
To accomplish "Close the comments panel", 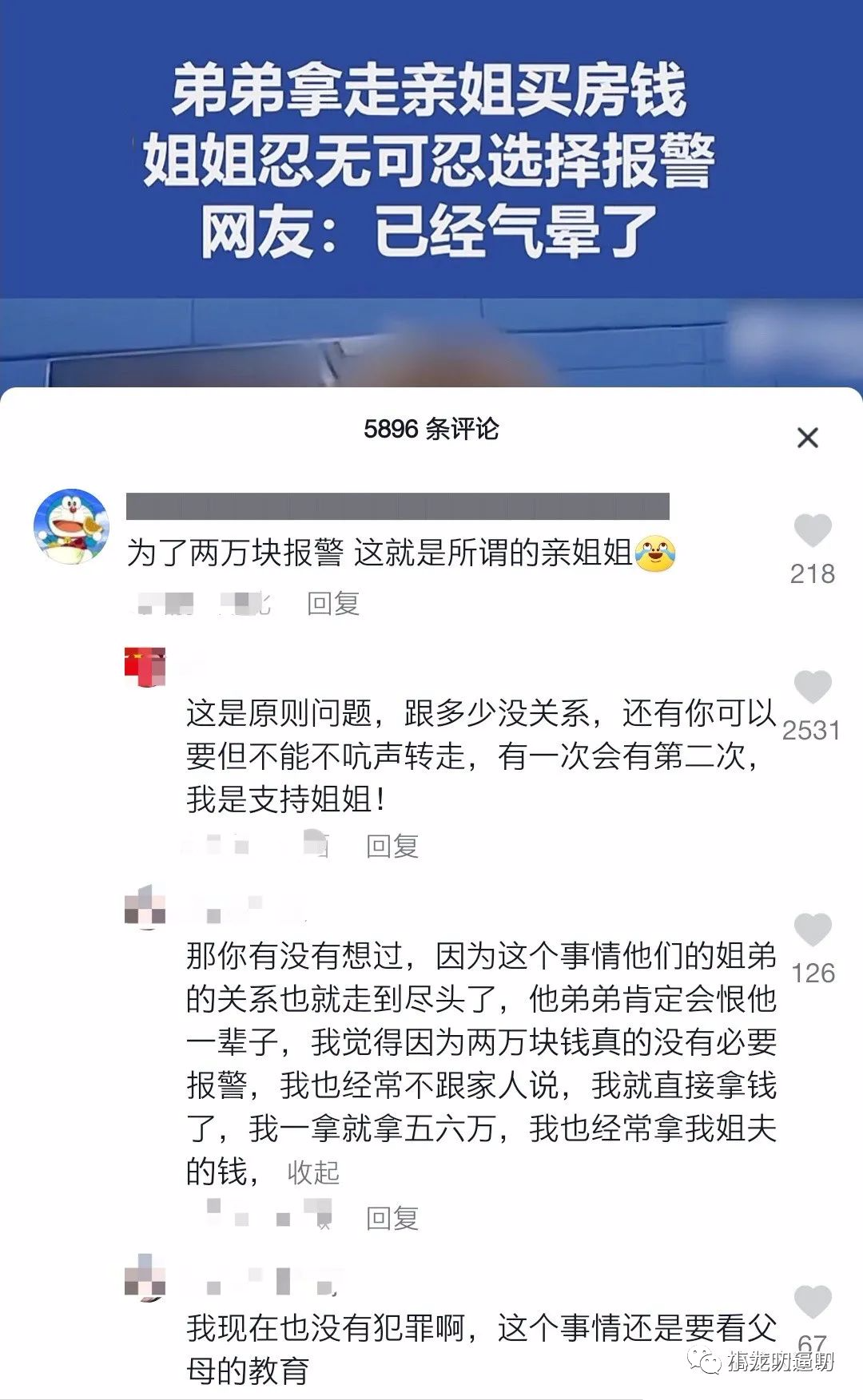I will pyautogui.click(x=808, y=438).
